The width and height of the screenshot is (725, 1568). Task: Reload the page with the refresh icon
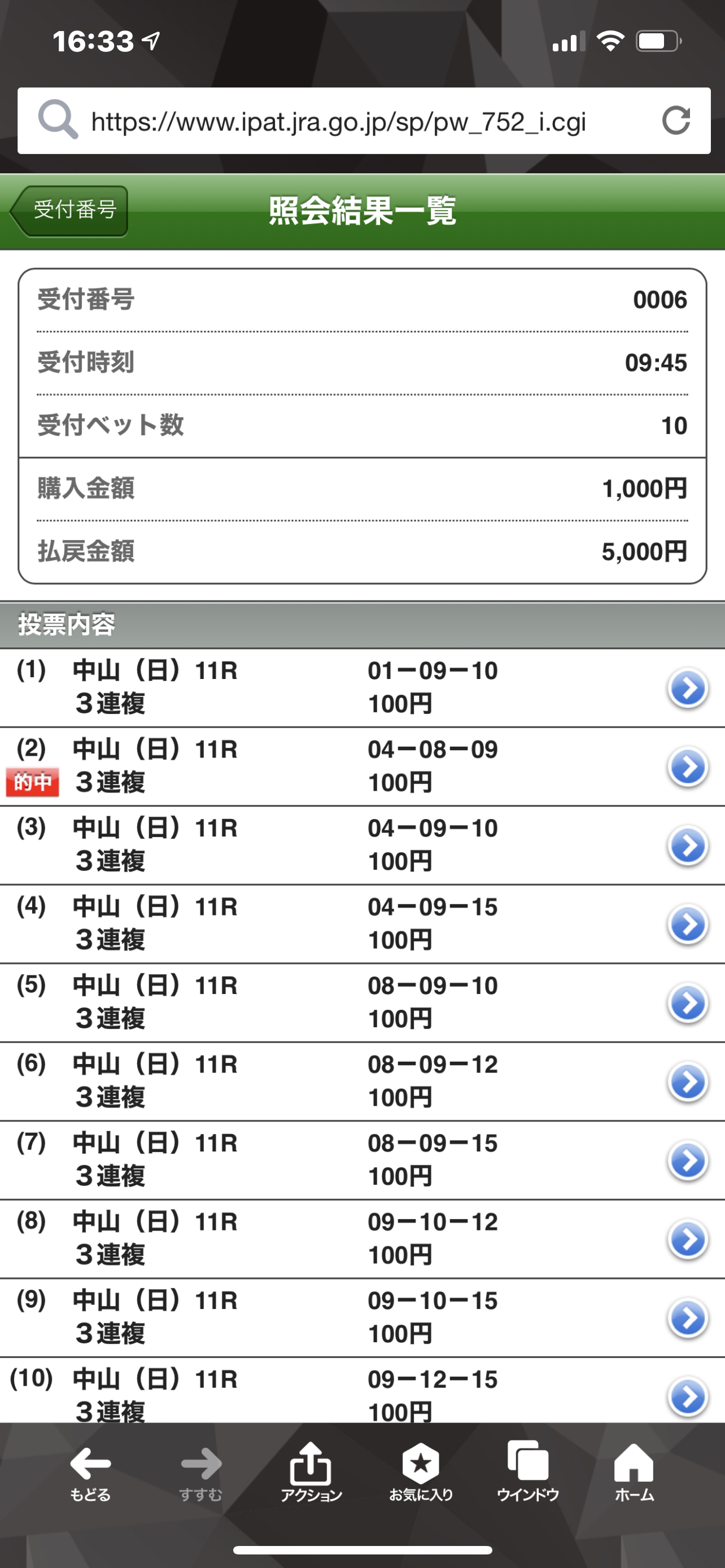(x=676, y=121)
